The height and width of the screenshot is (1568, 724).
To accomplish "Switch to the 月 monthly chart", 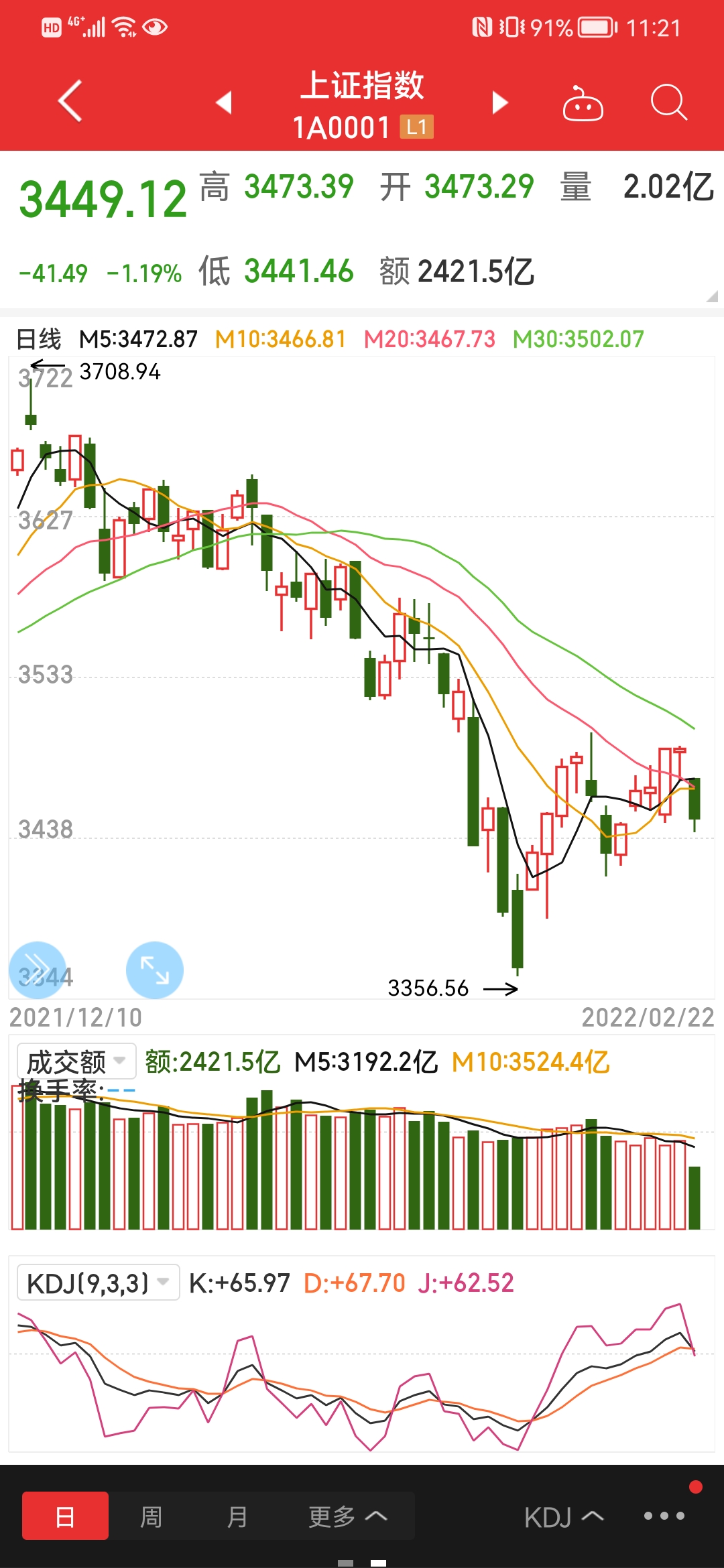I will coord(237,1516).
